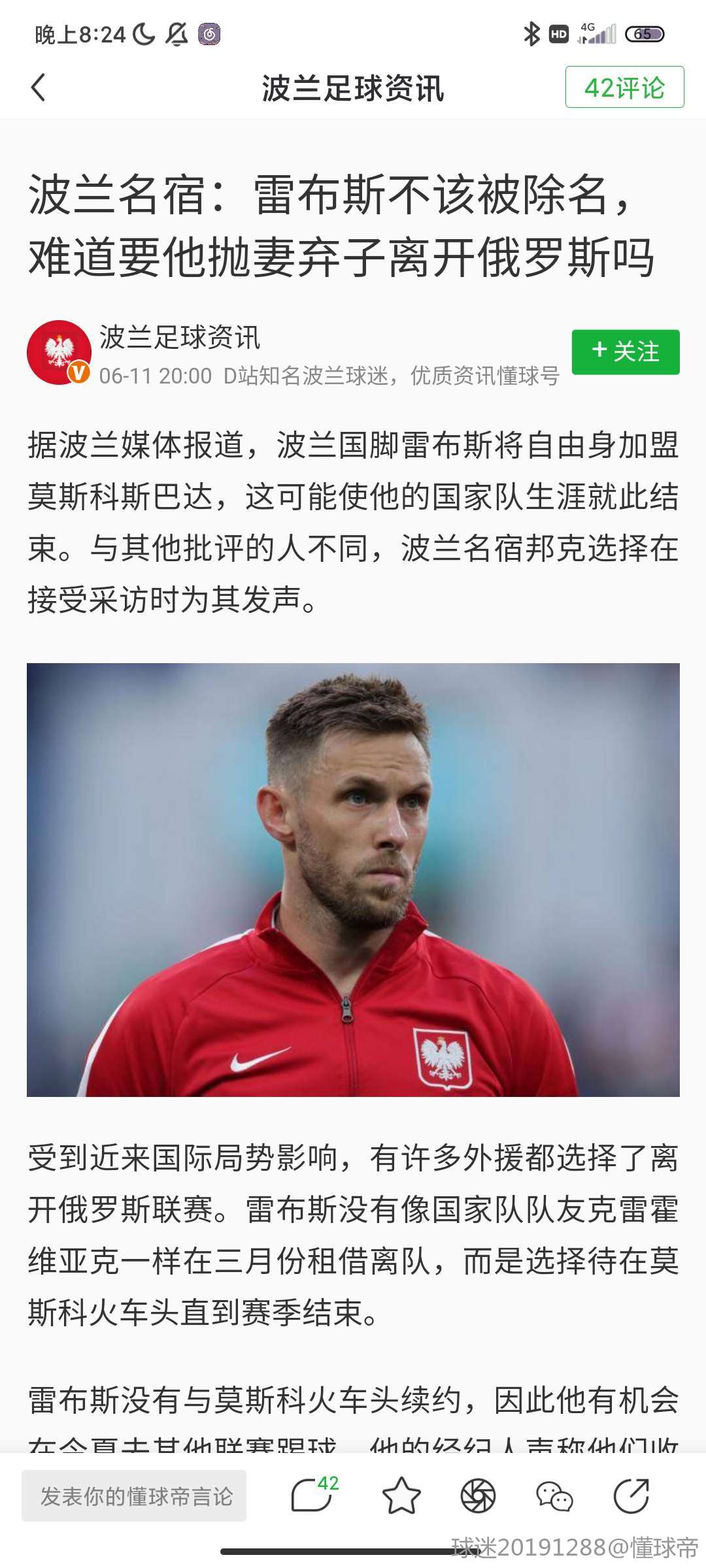Open 波兰足球资讯 author avatar
This screenshot has height=1568, width=706.
(59, 352)
